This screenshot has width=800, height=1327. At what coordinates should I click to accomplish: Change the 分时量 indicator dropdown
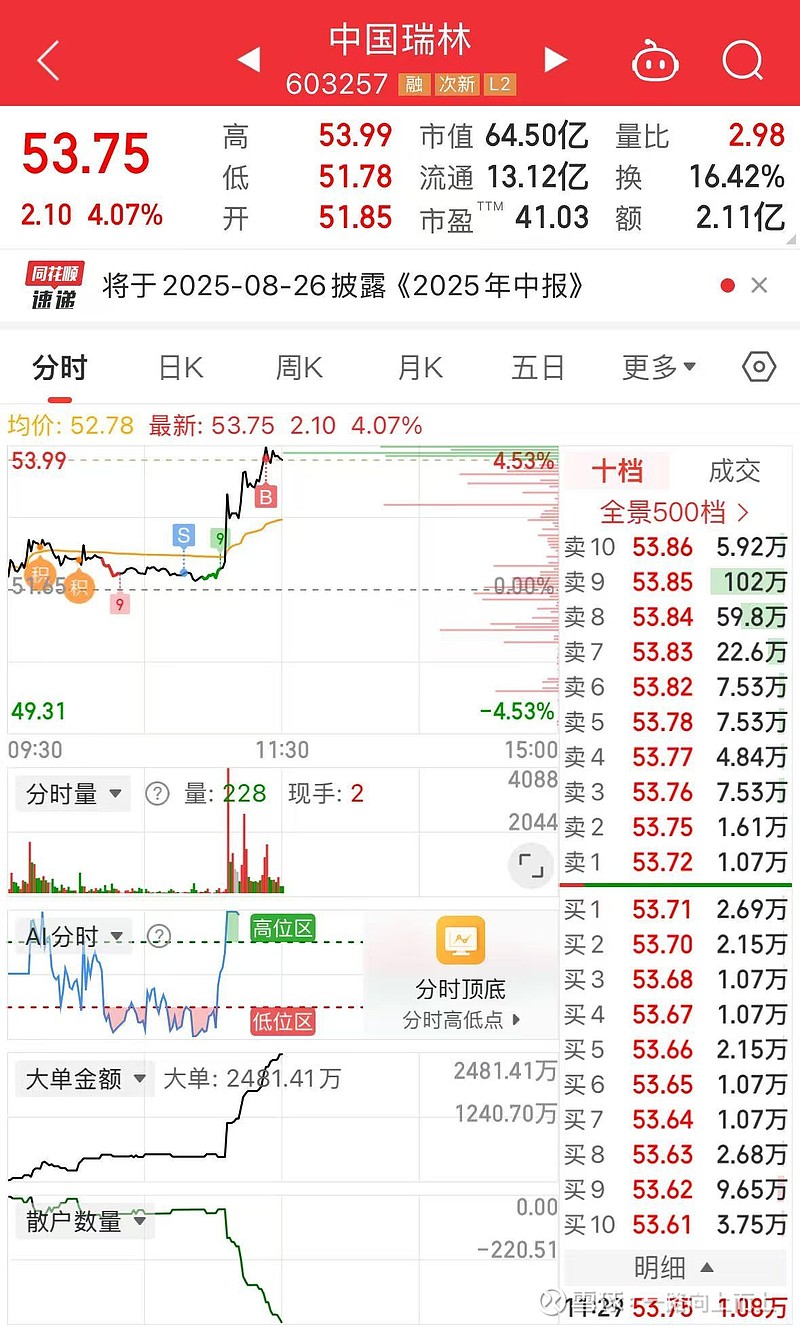coord(74,795)
